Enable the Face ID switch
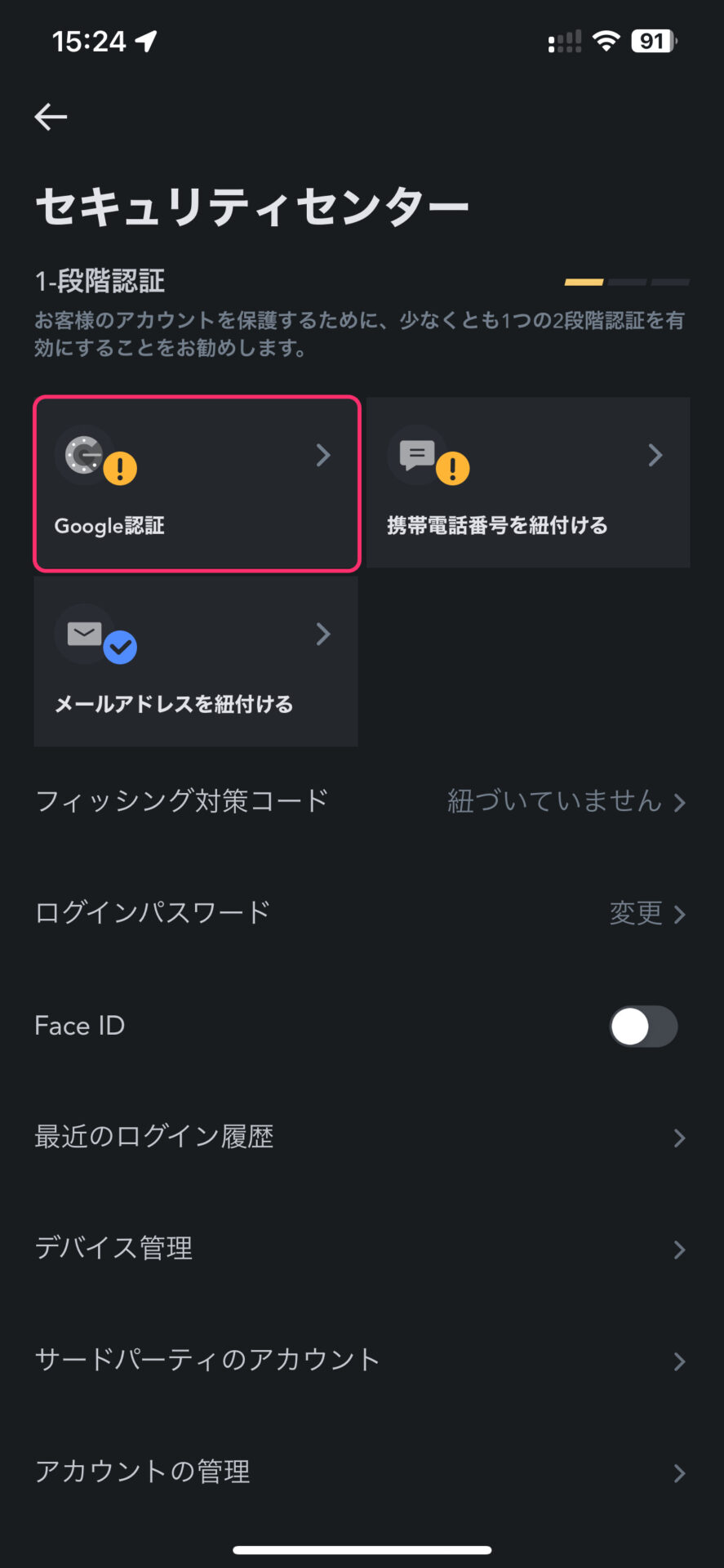 point(643,1027)
